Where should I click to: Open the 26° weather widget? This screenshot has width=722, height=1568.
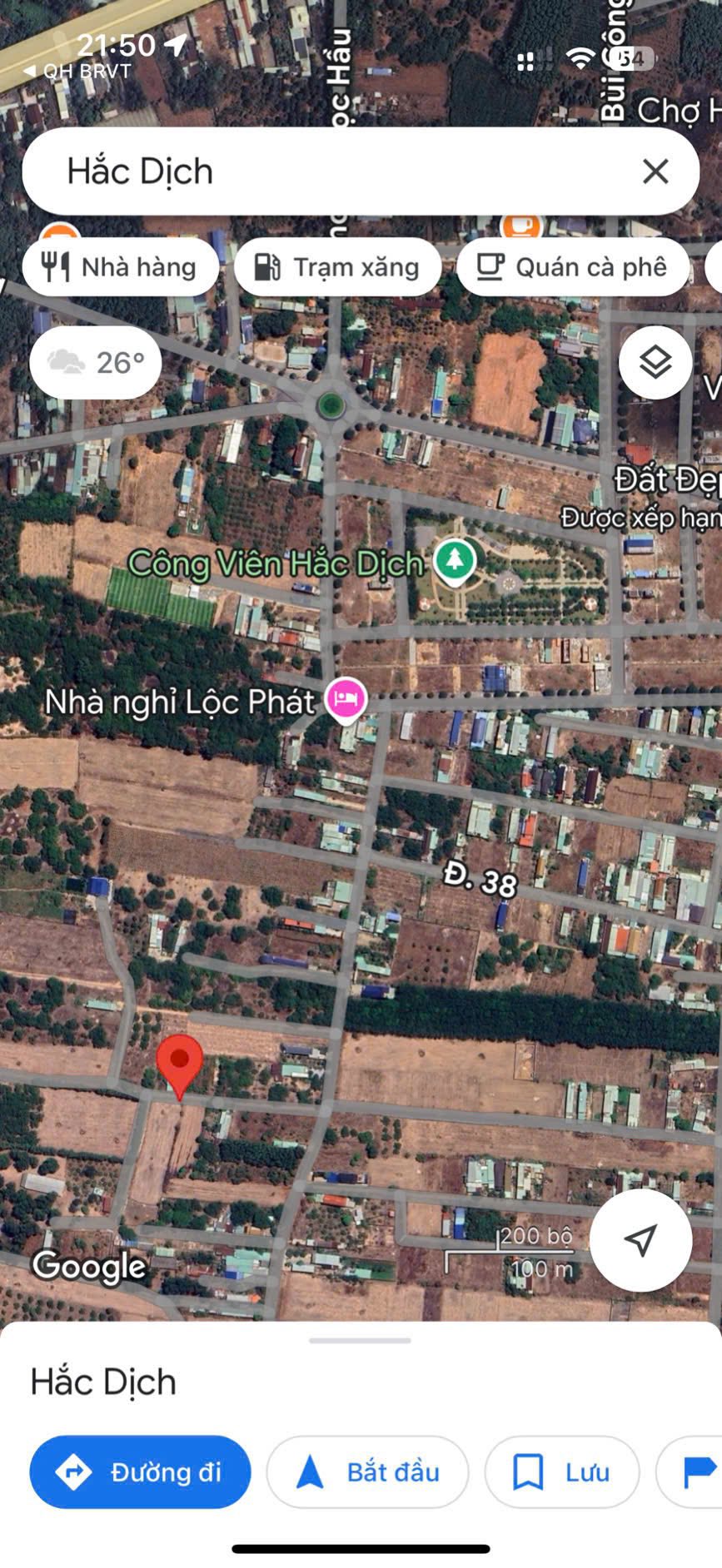pyautogui.click(x=96, y=363)
